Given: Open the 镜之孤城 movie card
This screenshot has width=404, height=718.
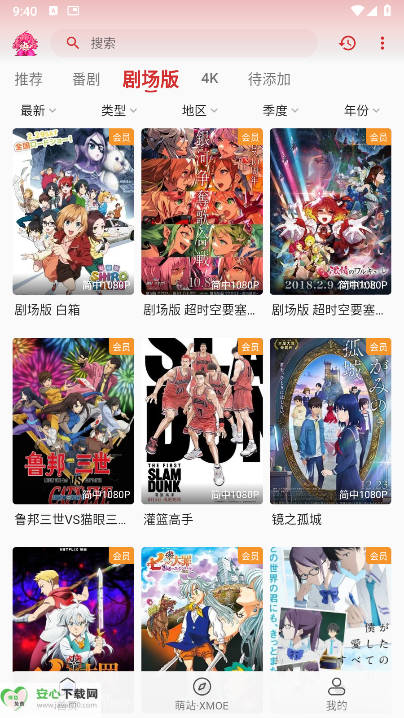Looking at the screenshot, I should [331, 433].
